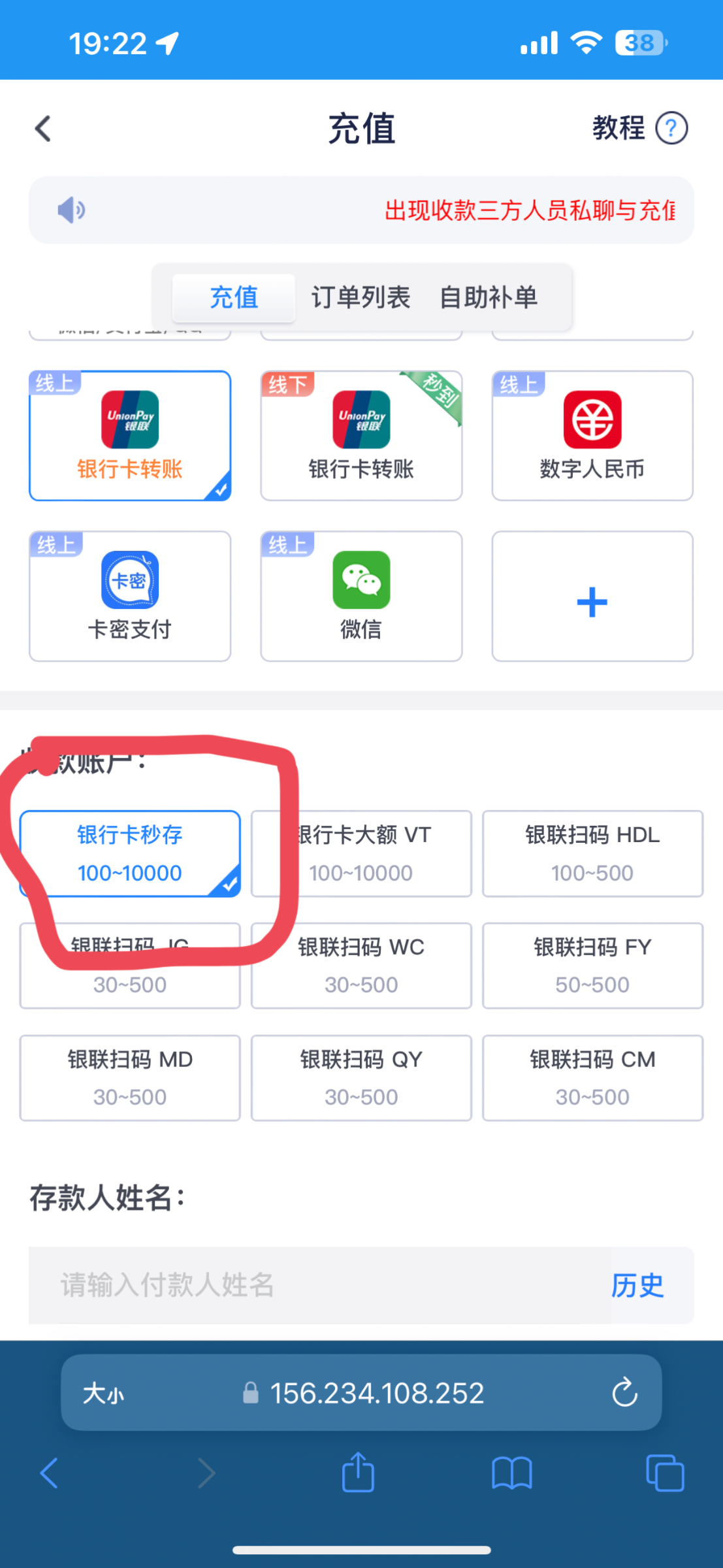Select 银联扫码 FY account
This screenshot has height=1568, width=723.
click(x=592, y=966)
